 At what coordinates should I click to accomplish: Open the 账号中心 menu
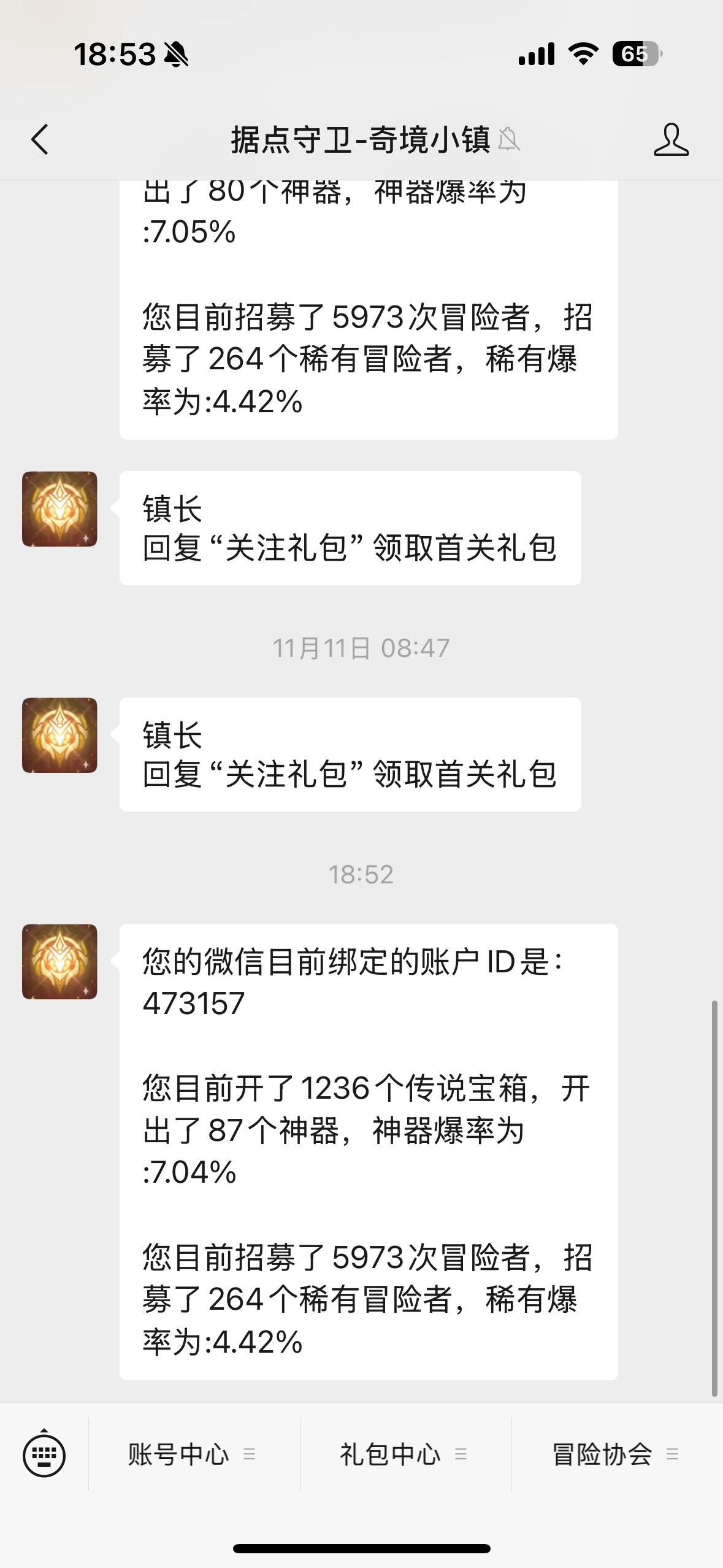click(x=191, y=1454)
